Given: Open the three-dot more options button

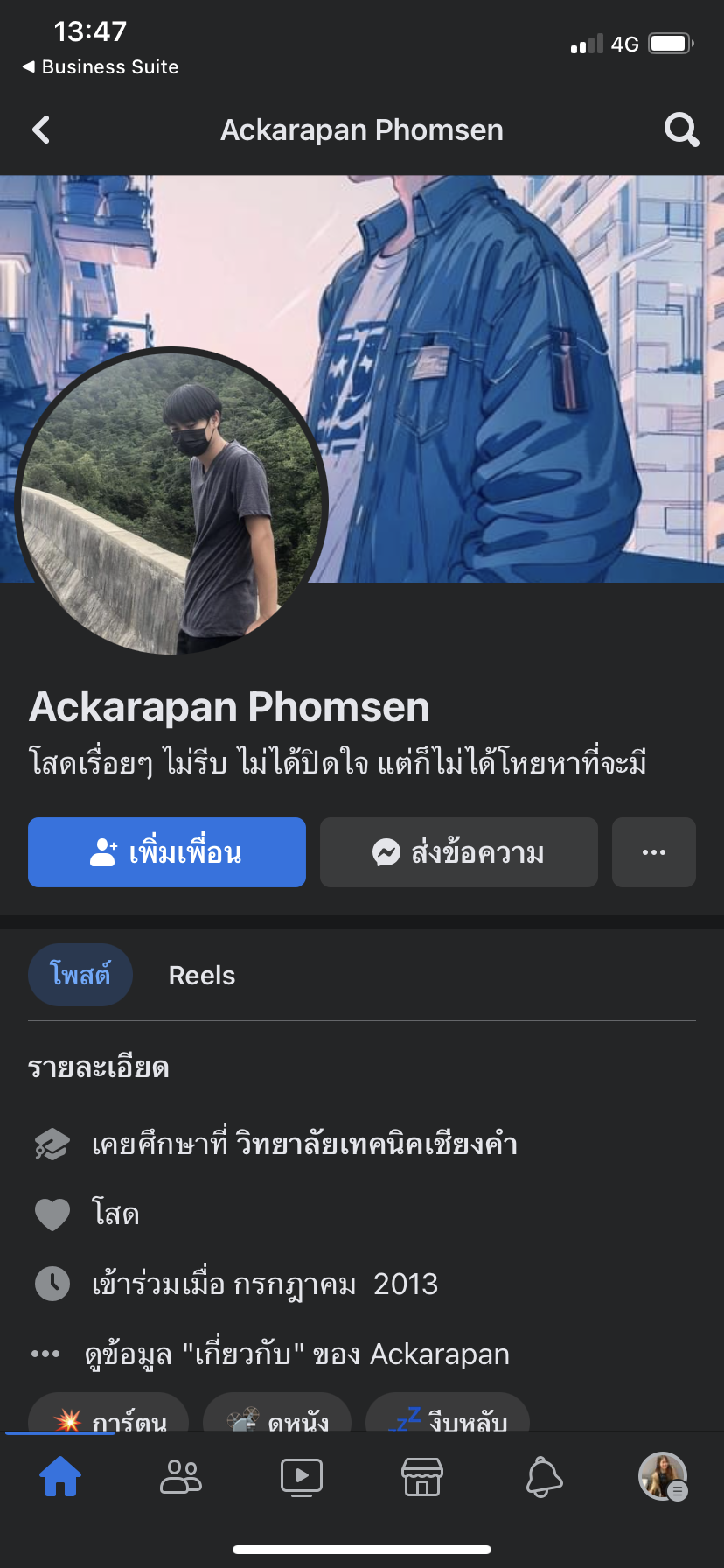Looking at the screenshot, I should [654, 852].
